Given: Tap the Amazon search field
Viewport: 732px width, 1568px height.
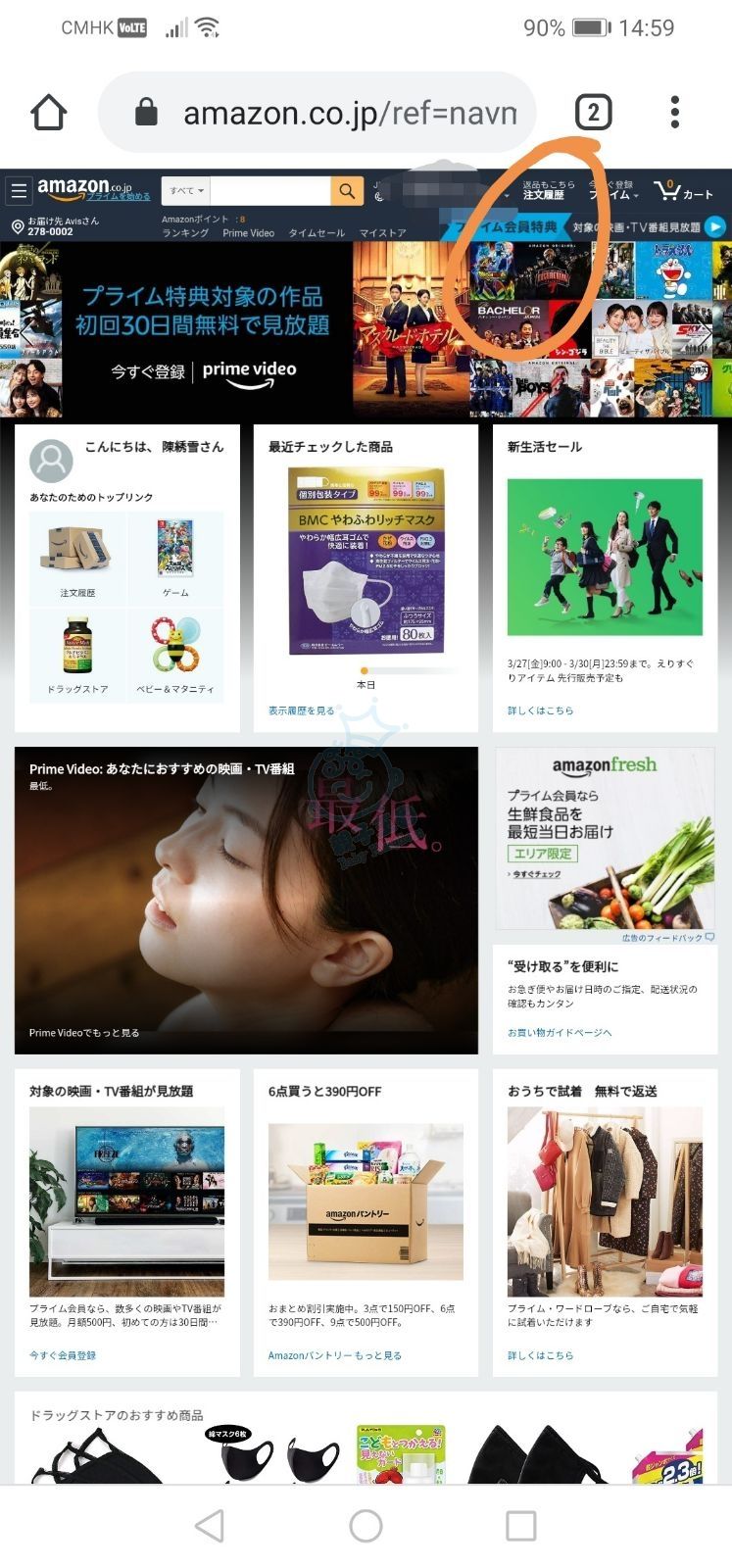Looking at the screenshot, I should (x=269, y=190).
